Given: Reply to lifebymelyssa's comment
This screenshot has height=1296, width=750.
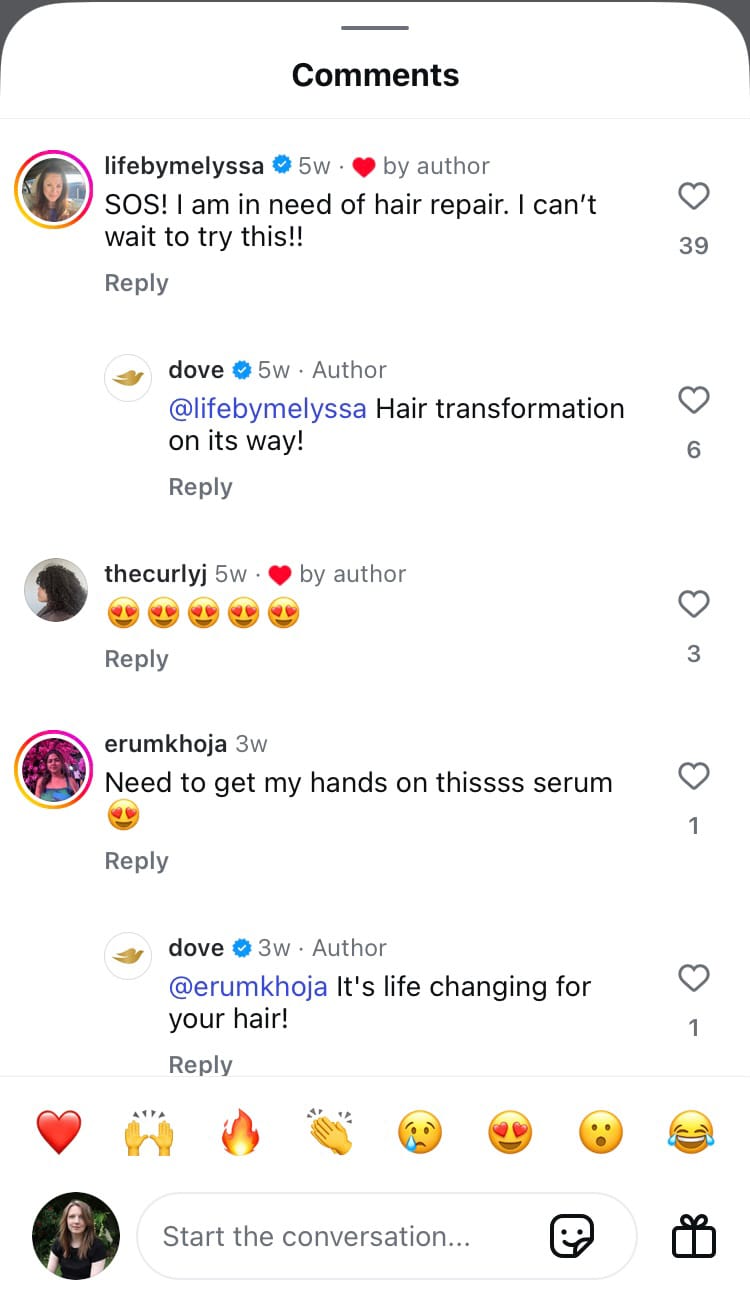Looking at the screenshot, I should [136, 283].
